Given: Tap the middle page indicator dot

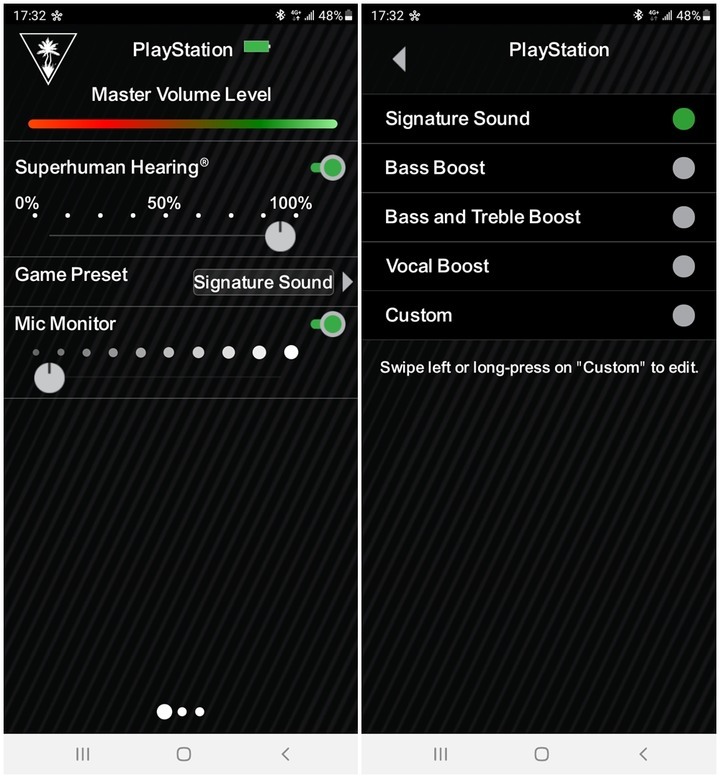Looking at the screenshot, I should click(x=181, y=712).
